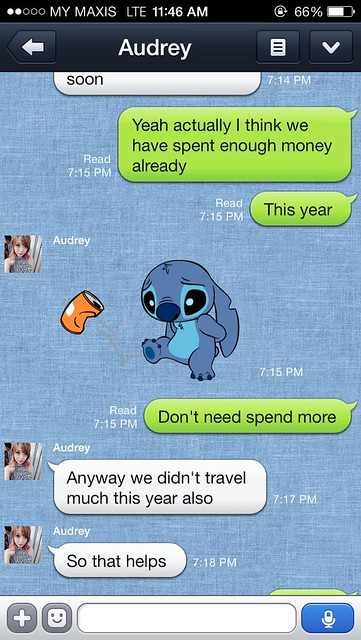Record a voice message

[x=328, y=618]
